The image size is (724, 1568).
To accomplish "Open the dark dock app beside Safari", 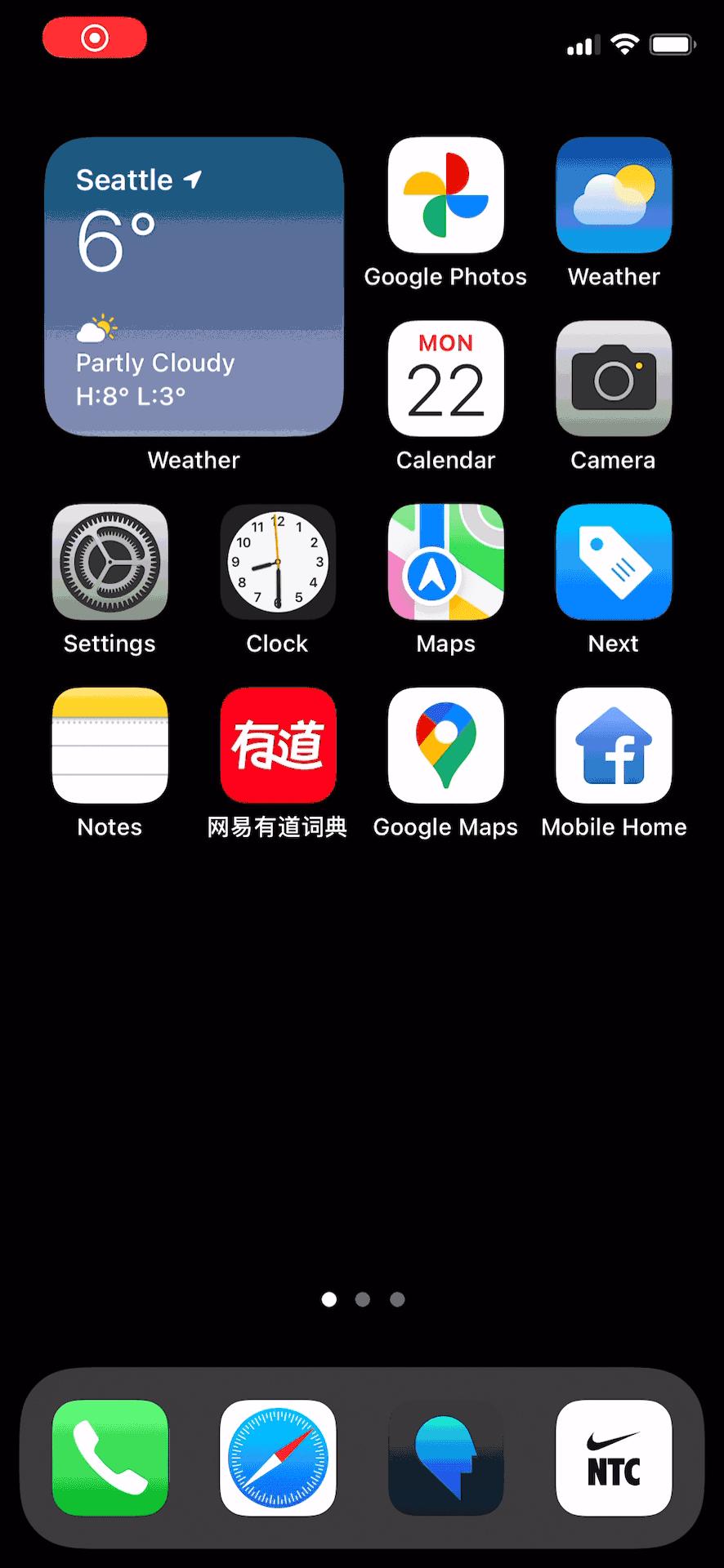I will [445, 1459].
